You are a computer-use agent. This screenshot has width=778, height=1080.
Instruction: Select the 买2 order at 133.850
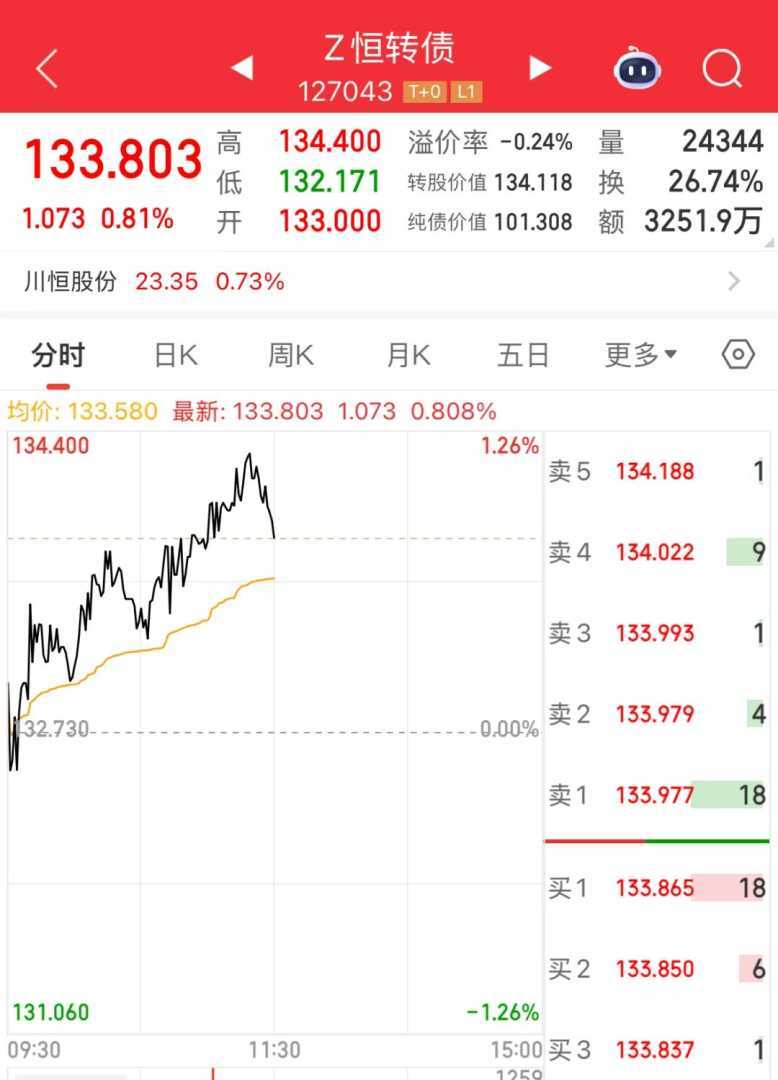656,968
